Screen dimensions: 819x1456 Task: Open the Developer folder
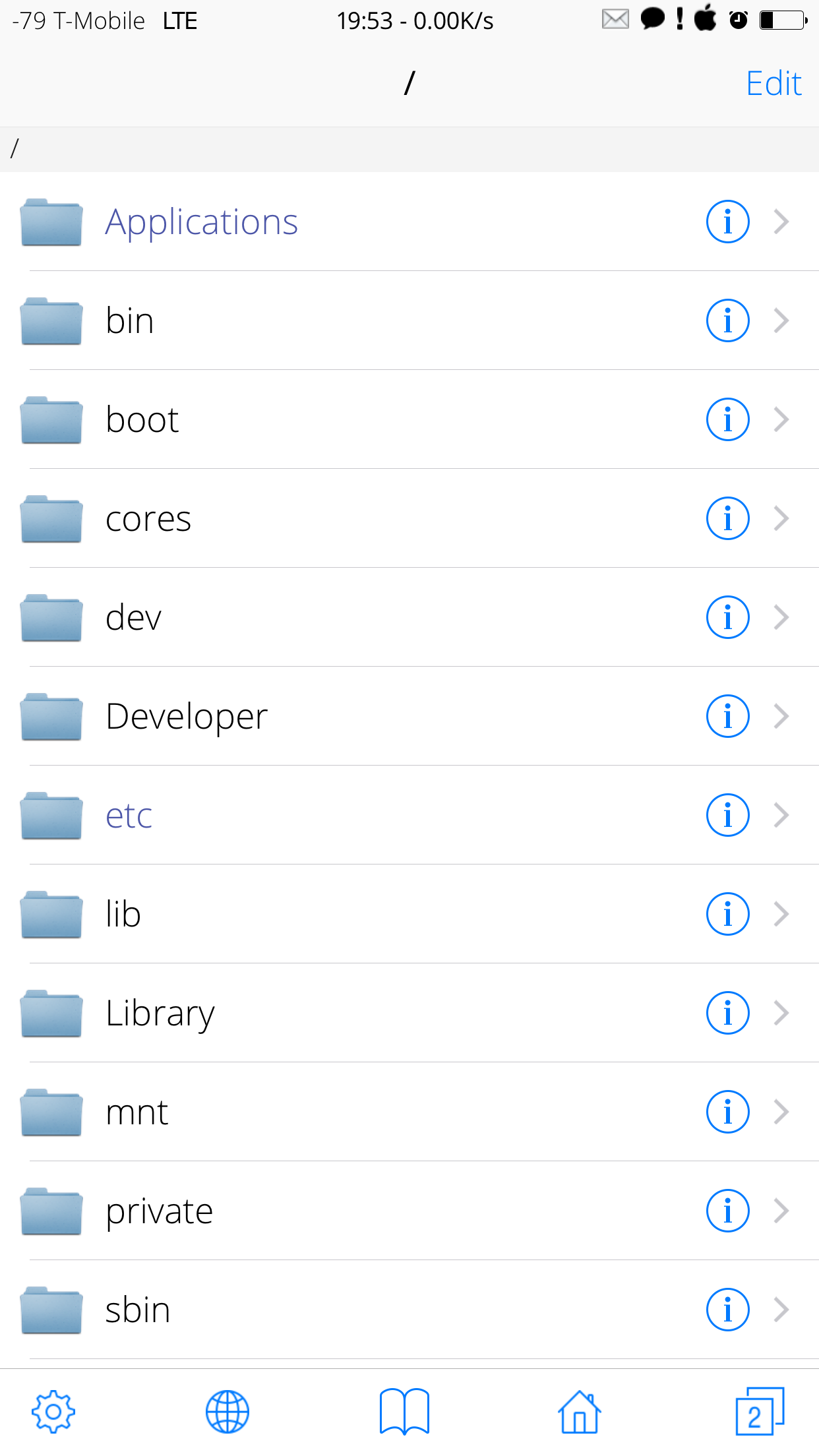pos(409,716)
